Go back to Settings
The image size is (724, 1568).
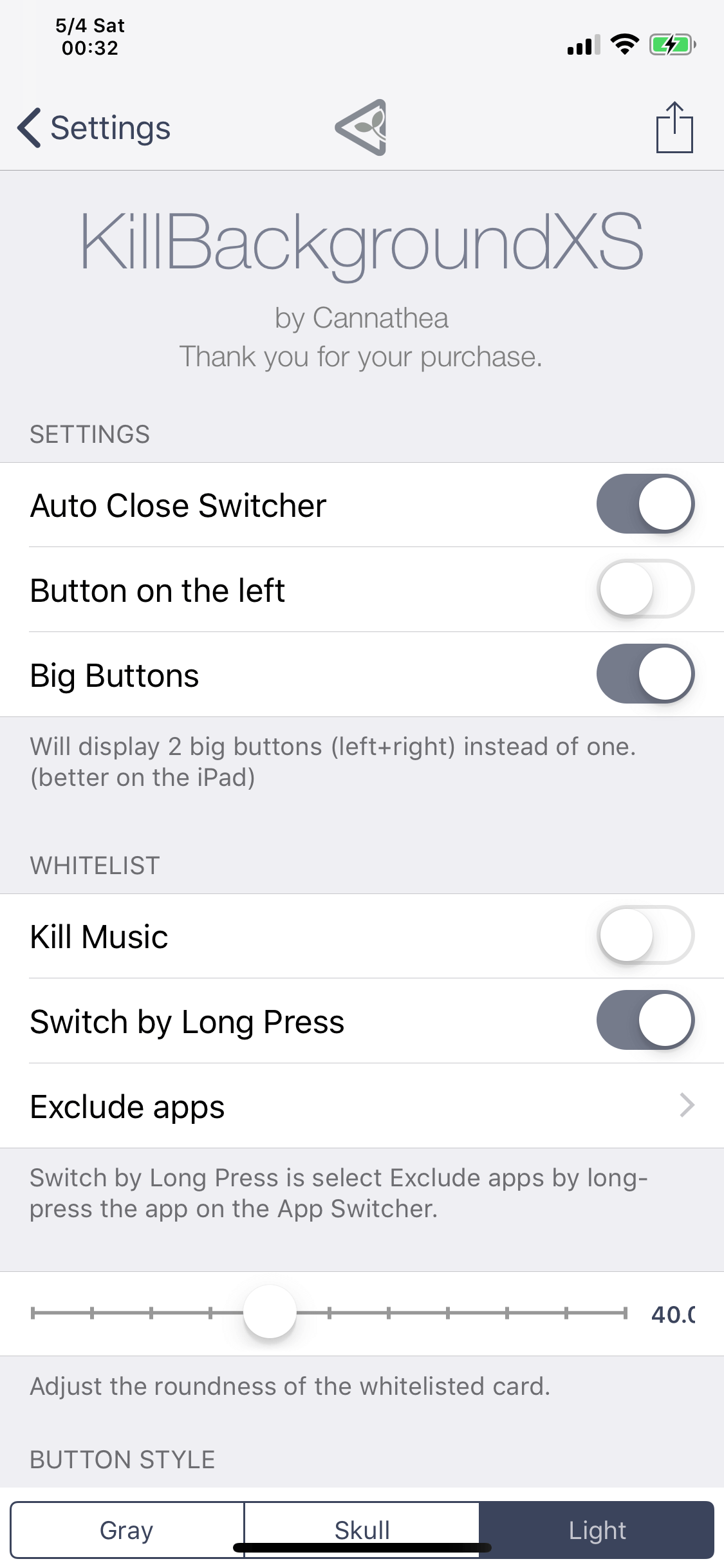coord(94,127)
